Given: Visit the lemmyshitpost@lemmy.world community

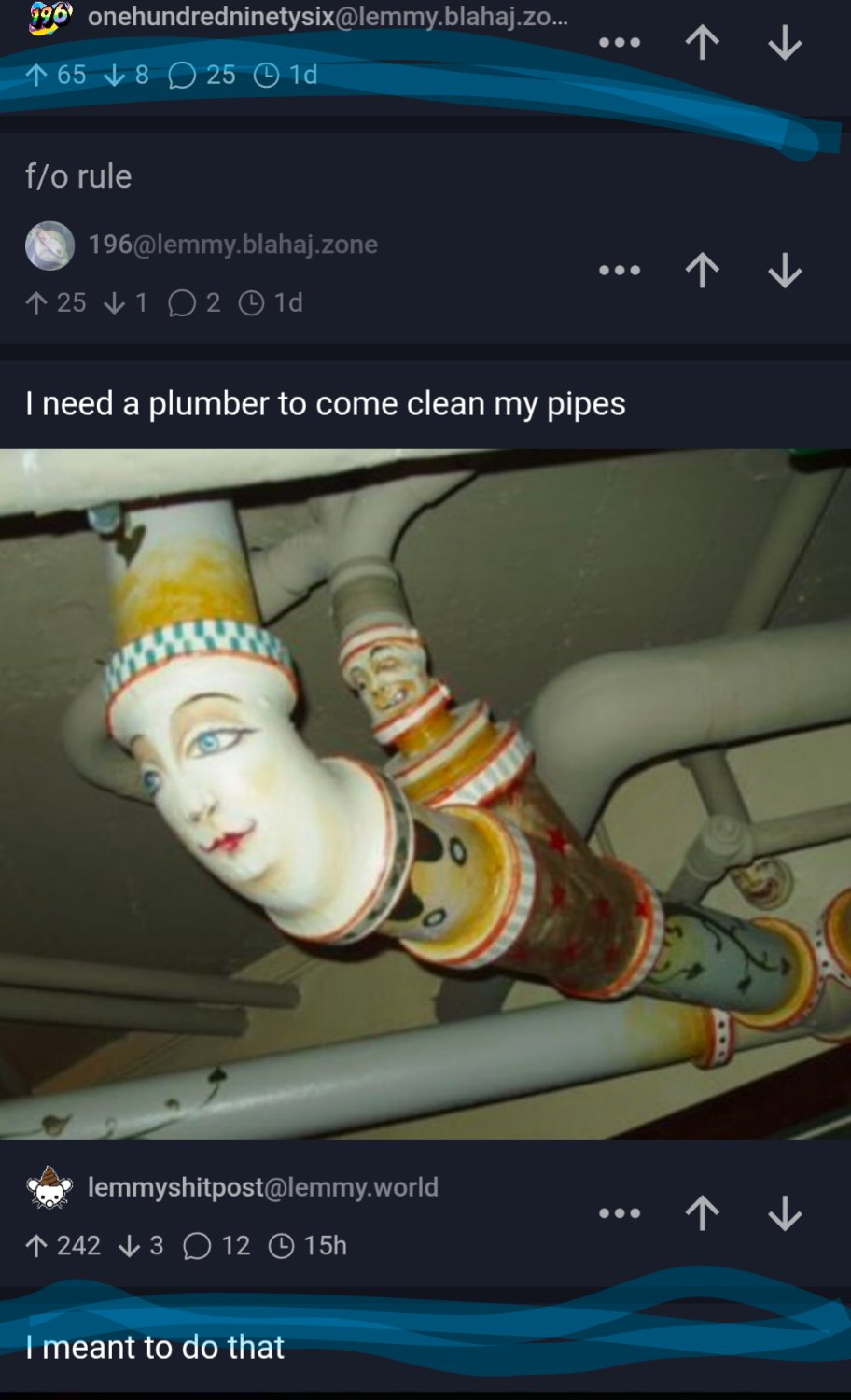Looking at the screenshot, I should [262, 1187].
